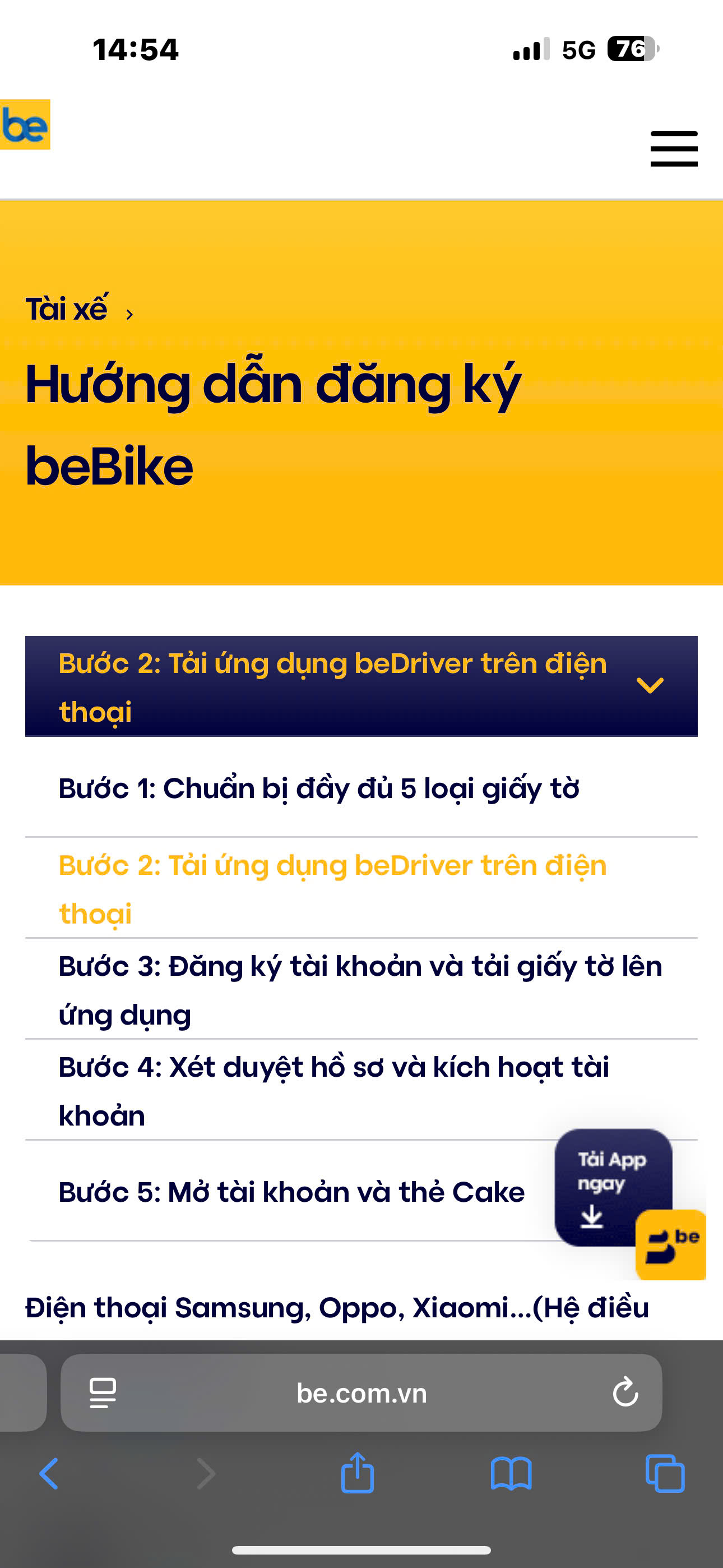
Task: Open the page settings reader icon
Action: tap(102, 1392)
